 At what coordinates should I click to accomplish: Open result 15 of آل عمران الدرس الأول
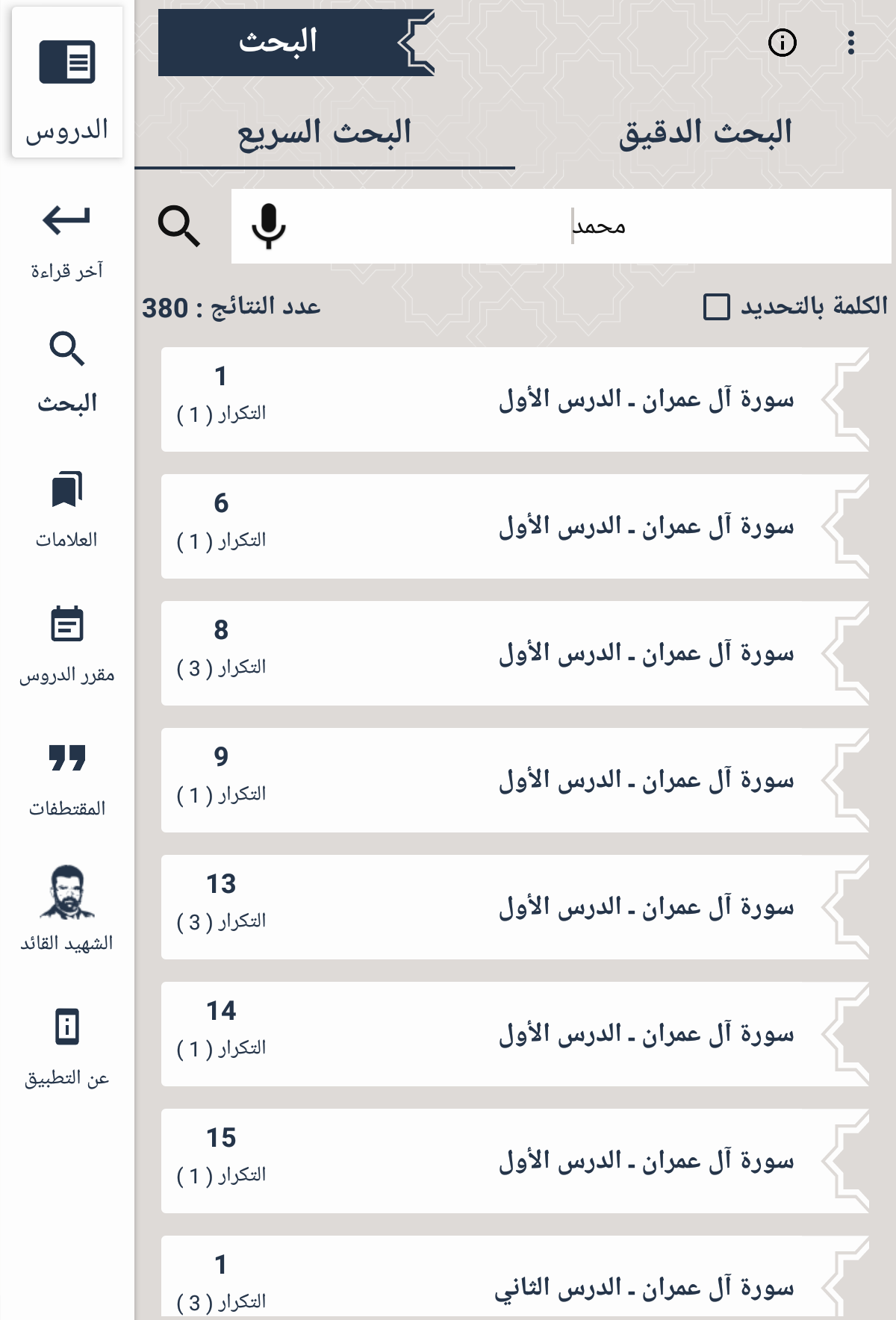click(515, 1161)
